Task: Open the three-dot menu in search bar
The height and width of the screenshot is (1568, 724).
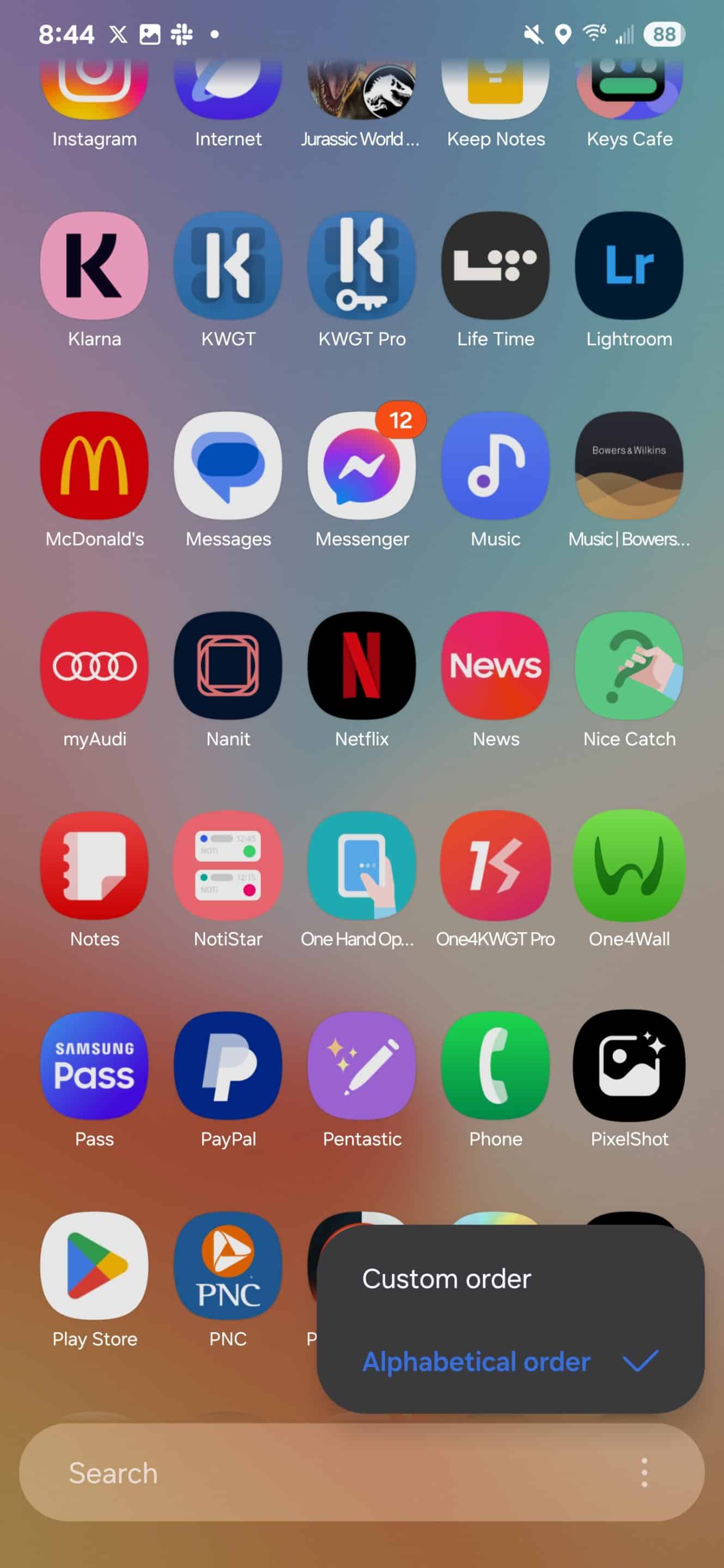Action: point(644,1472)
